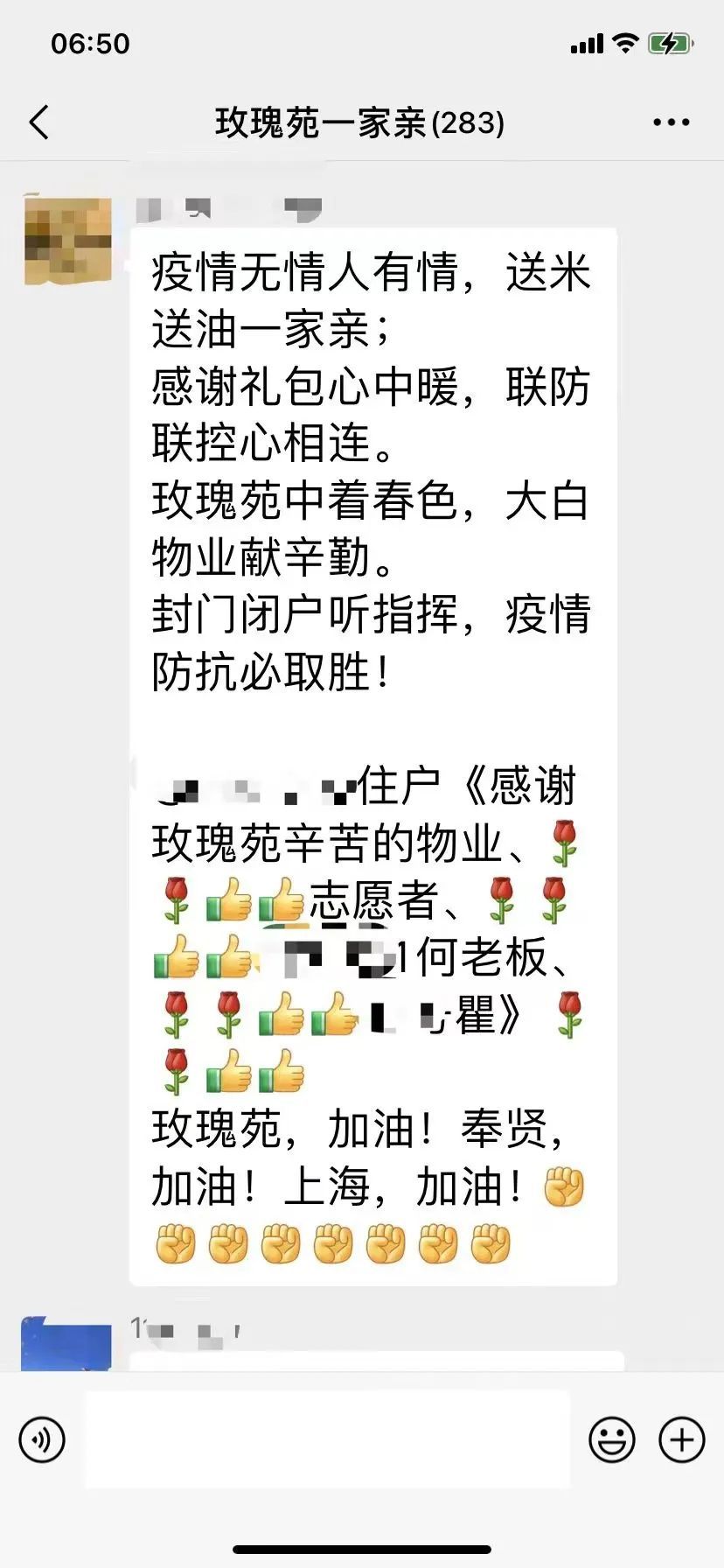Open the poem sender's blurred avatar
Screen dimensions: 724x1568
click(68, 241)
